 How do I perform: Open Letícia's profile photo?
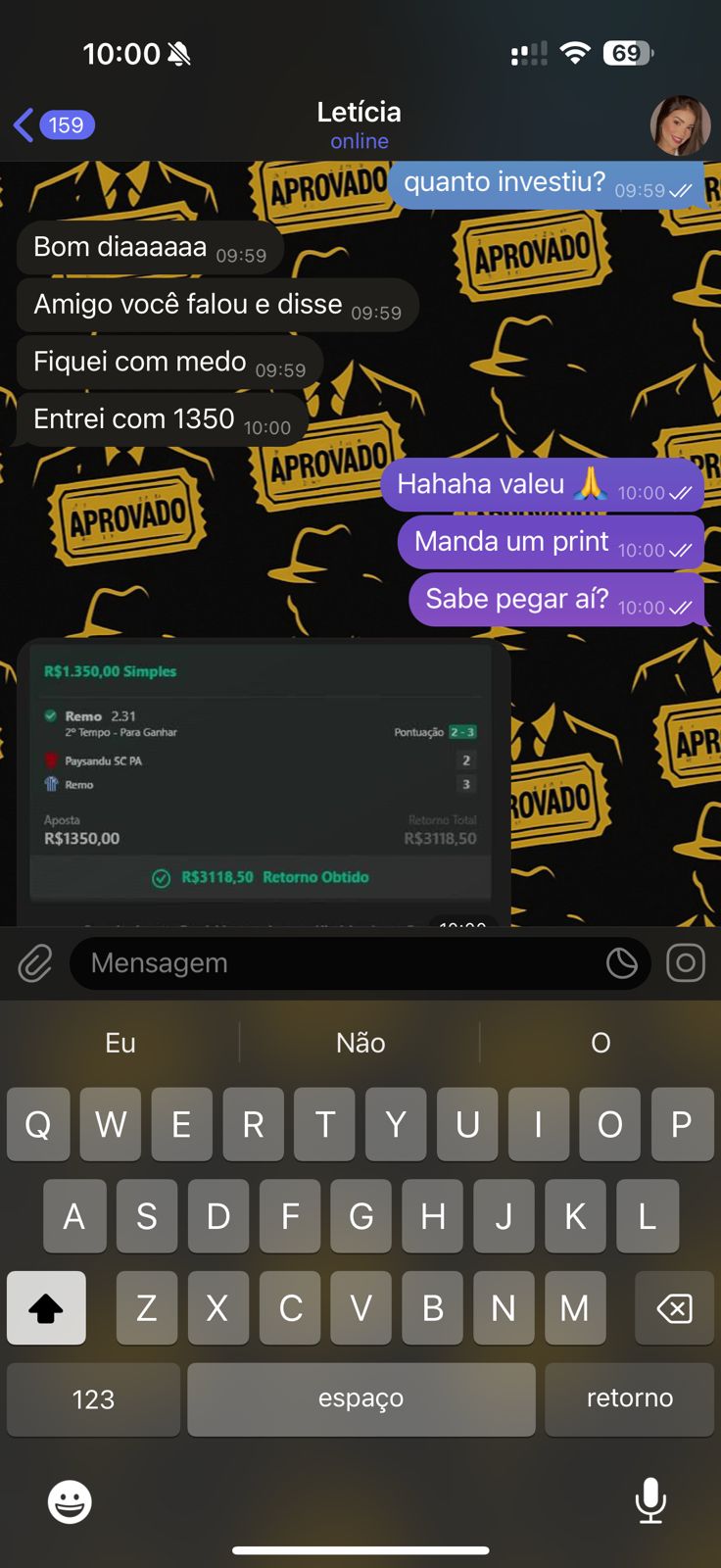click(x=679, y=125)
